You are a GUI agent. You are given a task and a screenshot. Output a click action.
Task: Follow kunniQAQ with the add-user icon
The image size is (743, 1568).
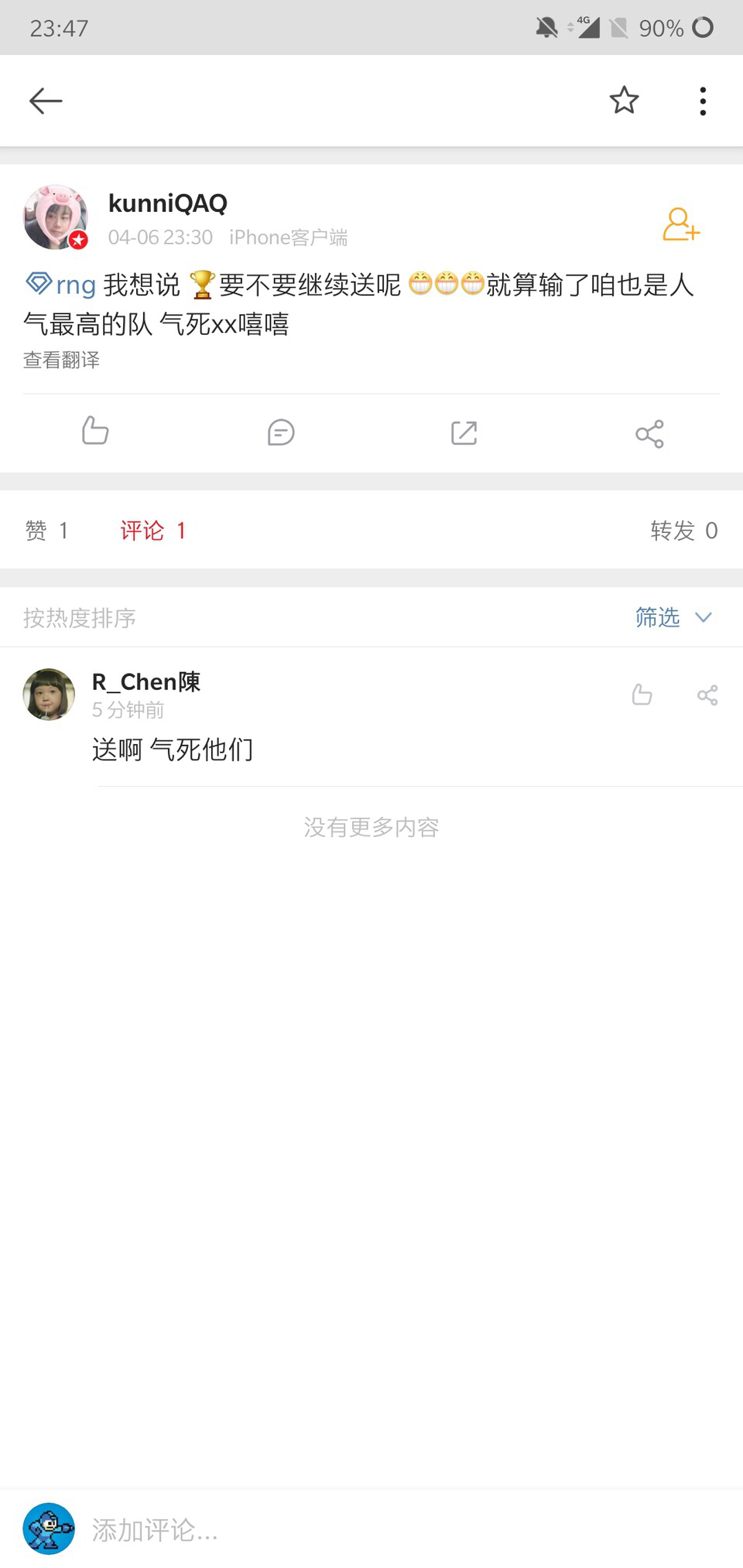click(x=680, y=225)
